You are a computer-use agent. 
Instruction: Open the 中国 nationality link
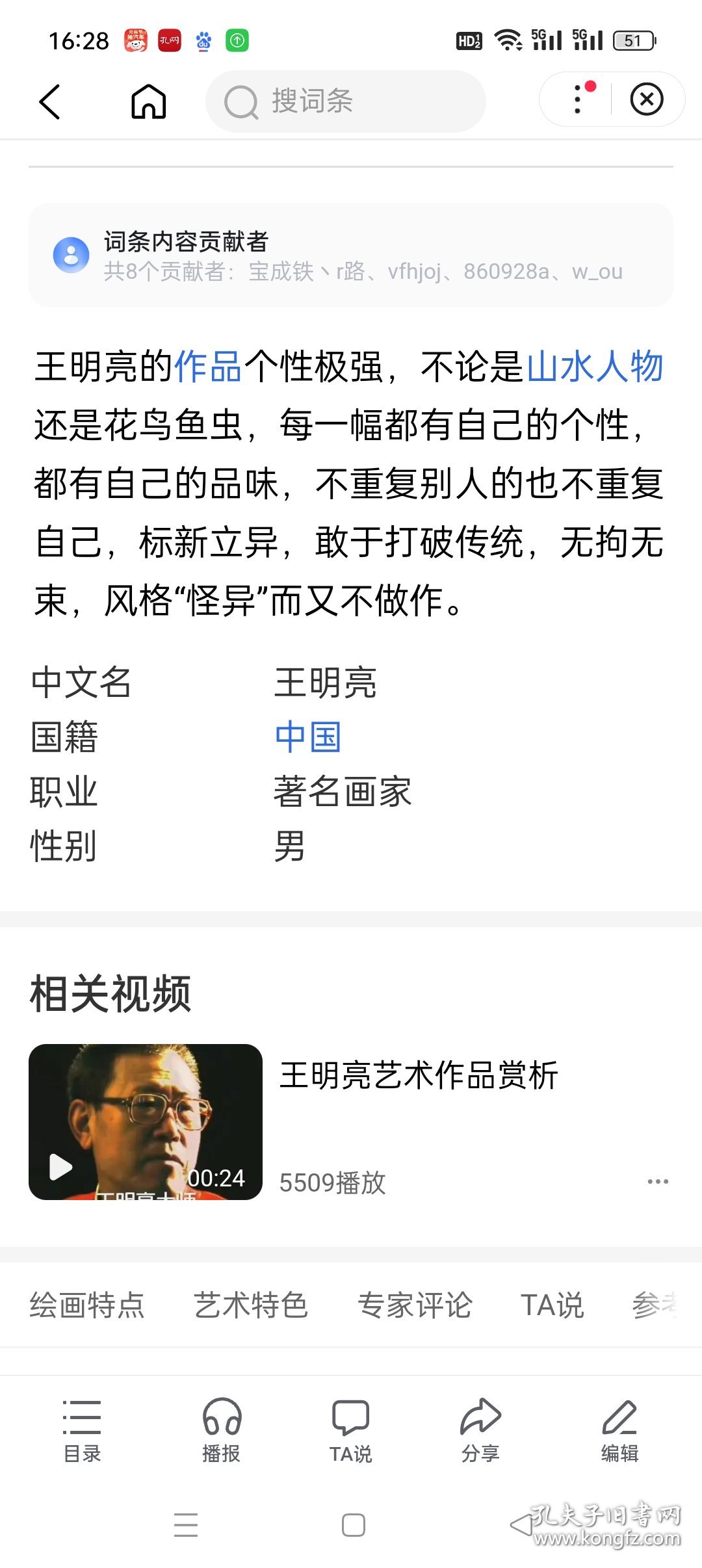click(308, 737)
